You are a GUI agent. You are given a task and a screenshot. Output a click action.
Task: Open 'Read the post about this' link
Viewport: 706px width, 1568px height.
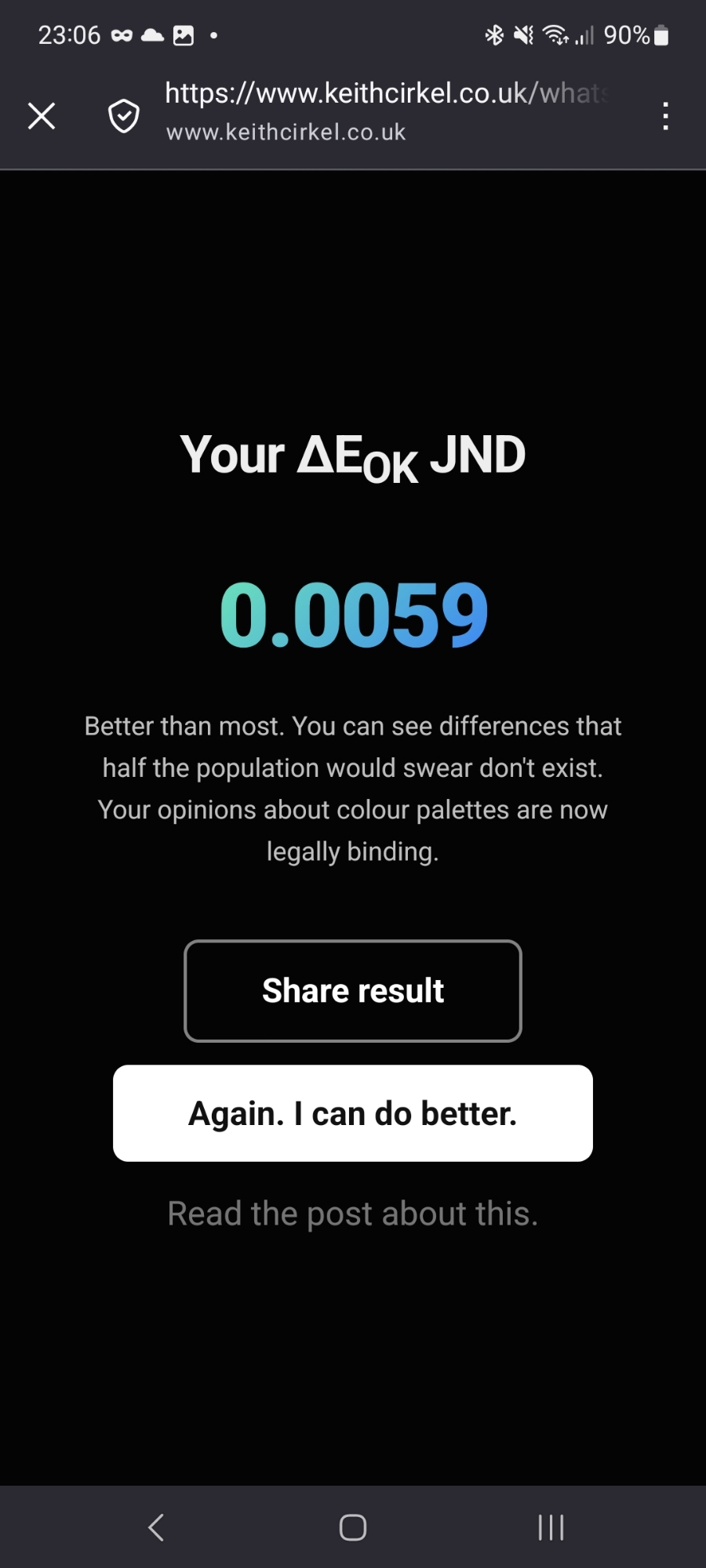pos(353,1214)
